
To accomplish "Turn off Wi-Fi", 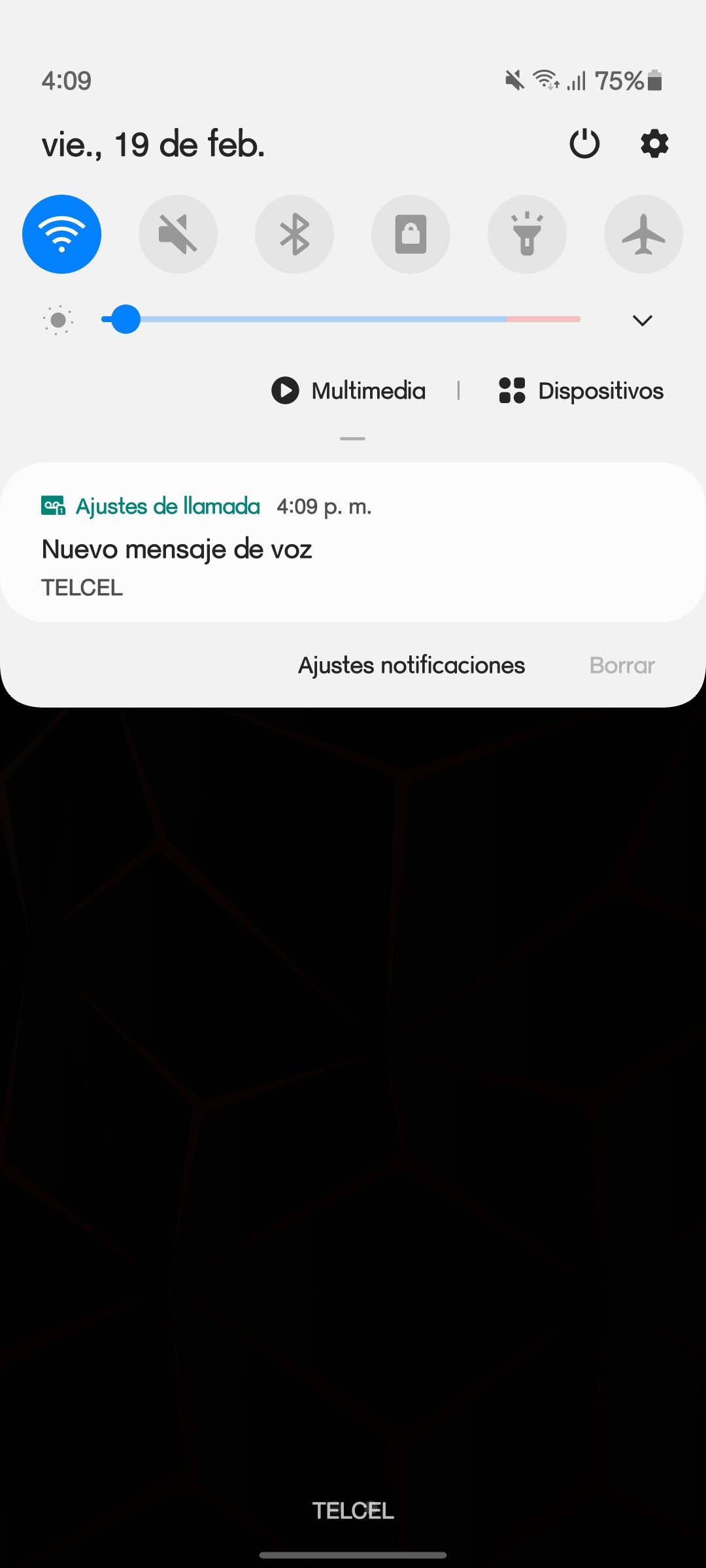I will coord(61,234).
